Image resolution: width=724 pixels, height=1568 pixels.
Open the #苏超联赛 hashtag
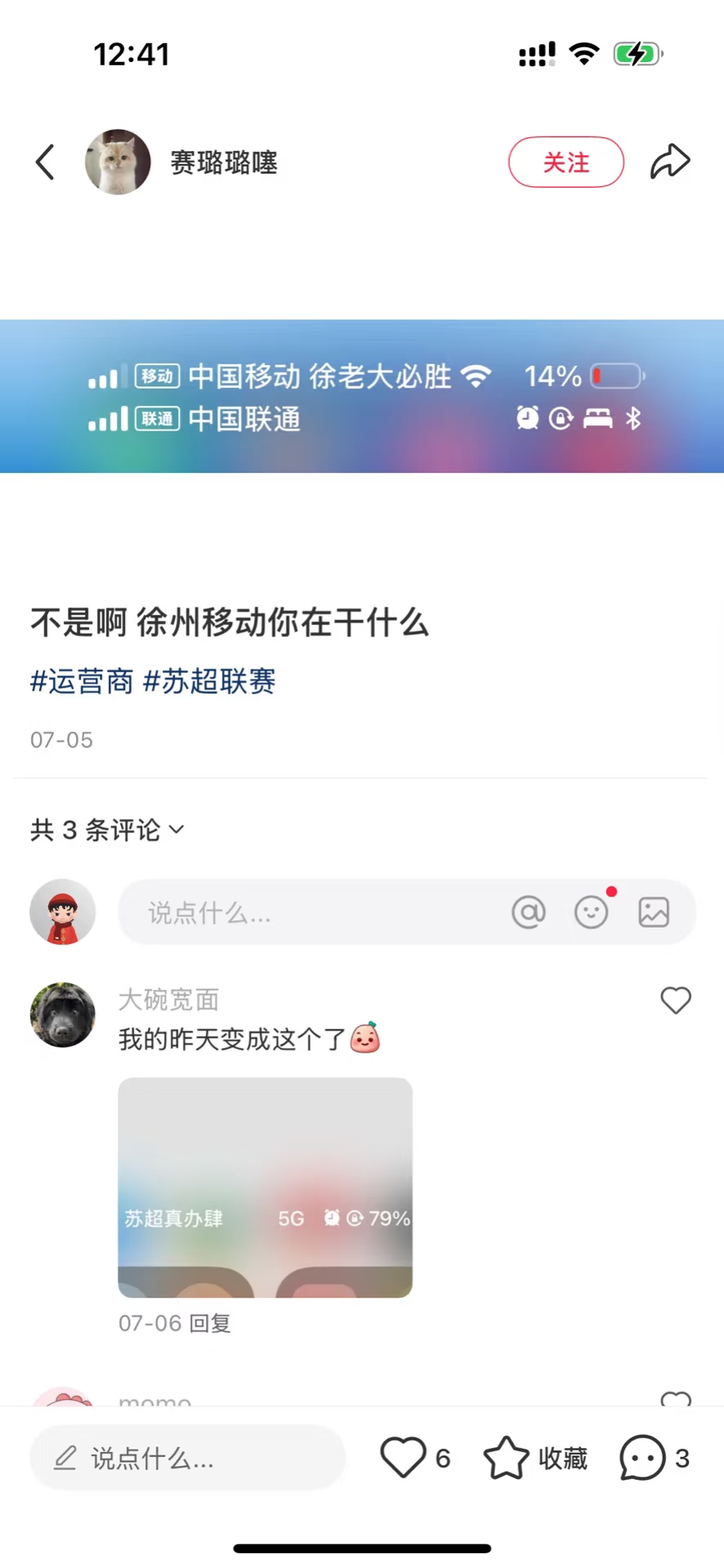coord(209,681)
